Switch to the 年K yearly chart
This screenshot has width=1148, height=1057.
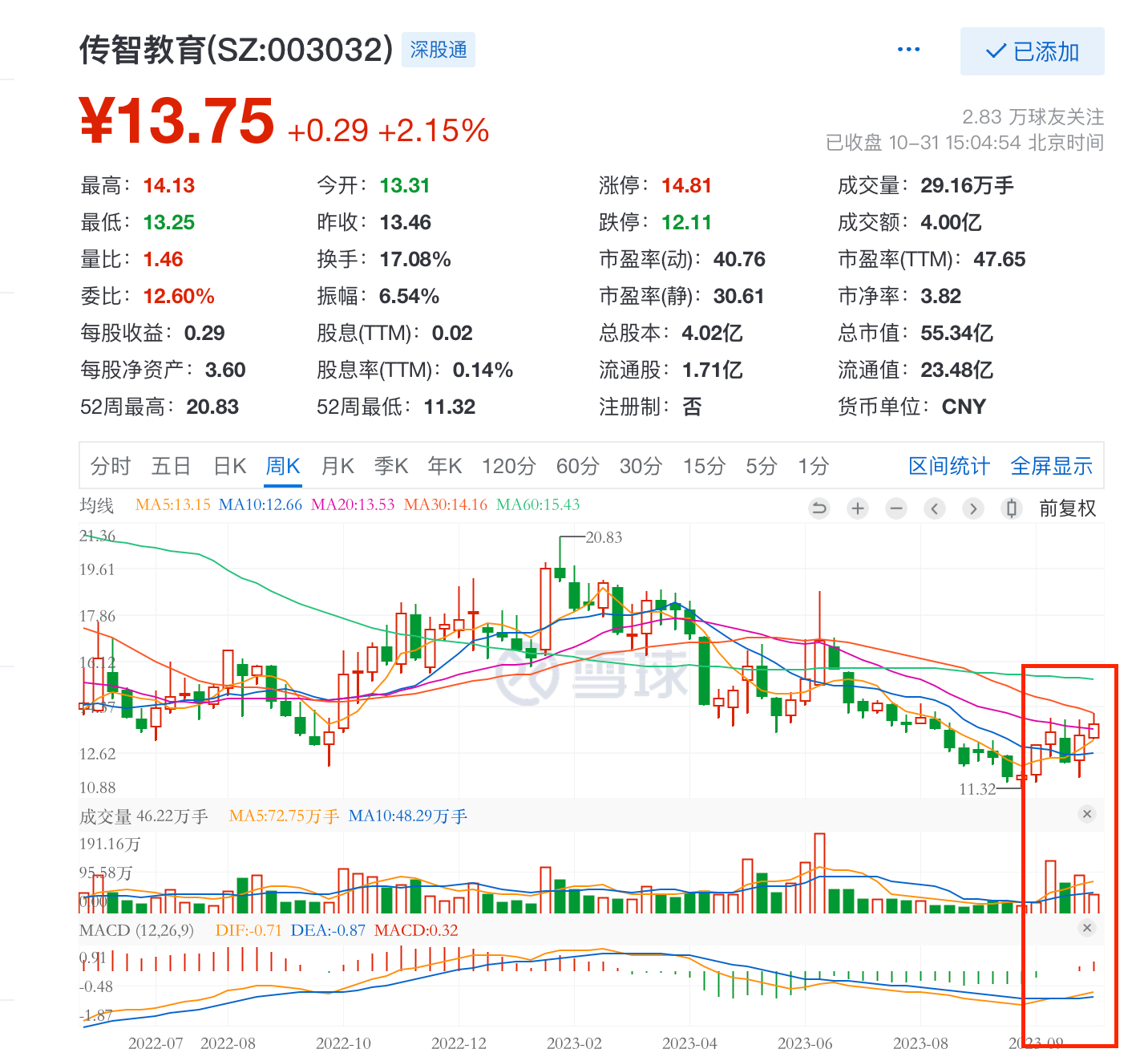coord(445,466)
